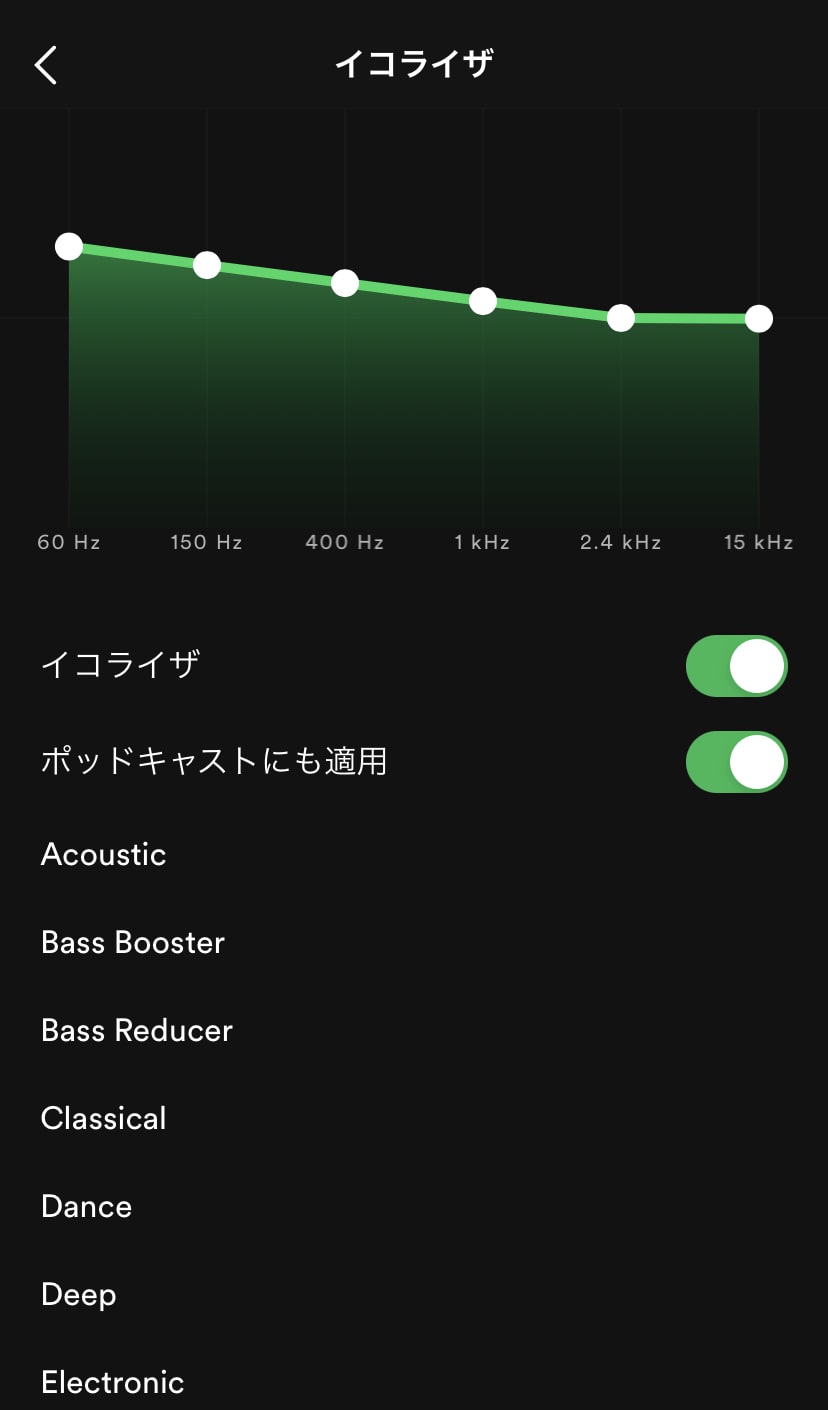Click the 15 kHz slider handle
The height and width of the screenshot is (1410, 828).
(x=758, y=318)
